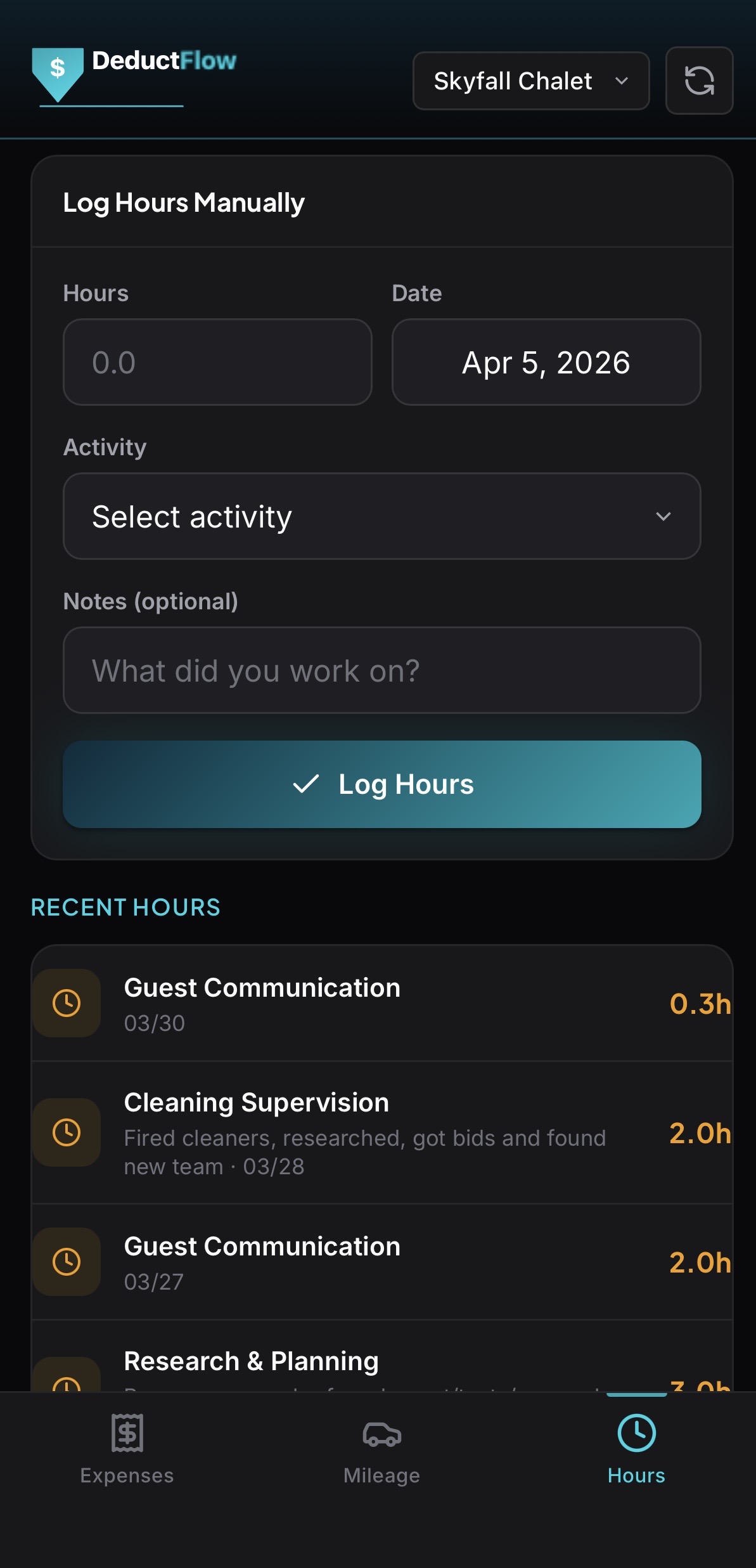756x1568 pixels.
Task: Click the clock icon beside Cleaning Supervision
Action: point(67,1132)
